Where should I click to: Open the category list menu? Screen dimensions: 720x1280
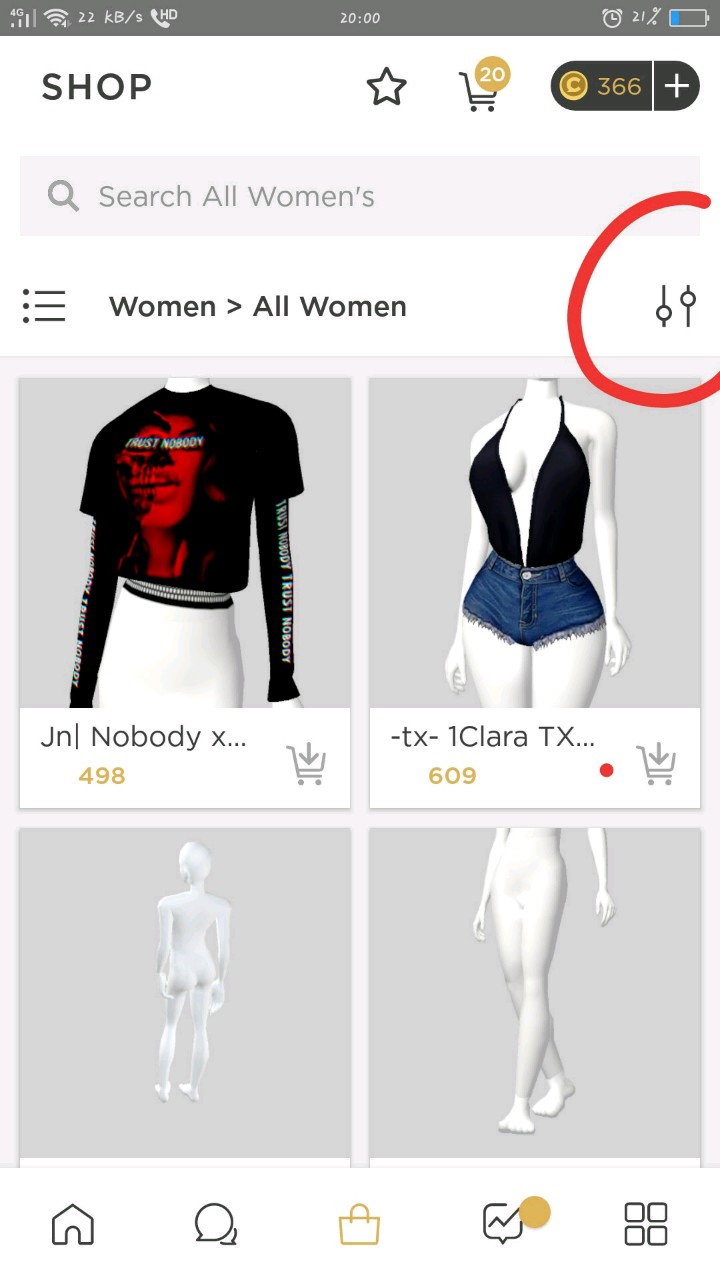[x=44, y=306]
